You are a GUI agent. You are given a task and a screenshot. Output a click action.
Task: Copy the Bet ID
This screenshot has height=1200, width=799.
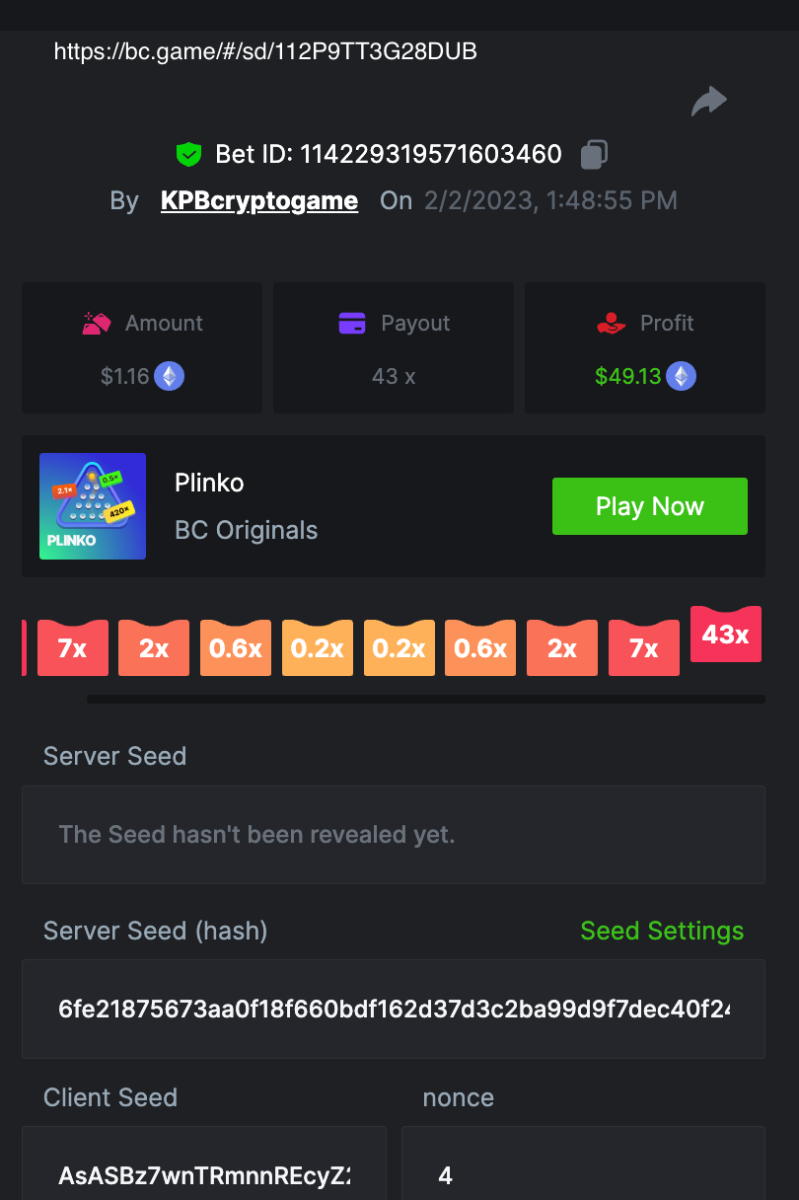(594, 154)
